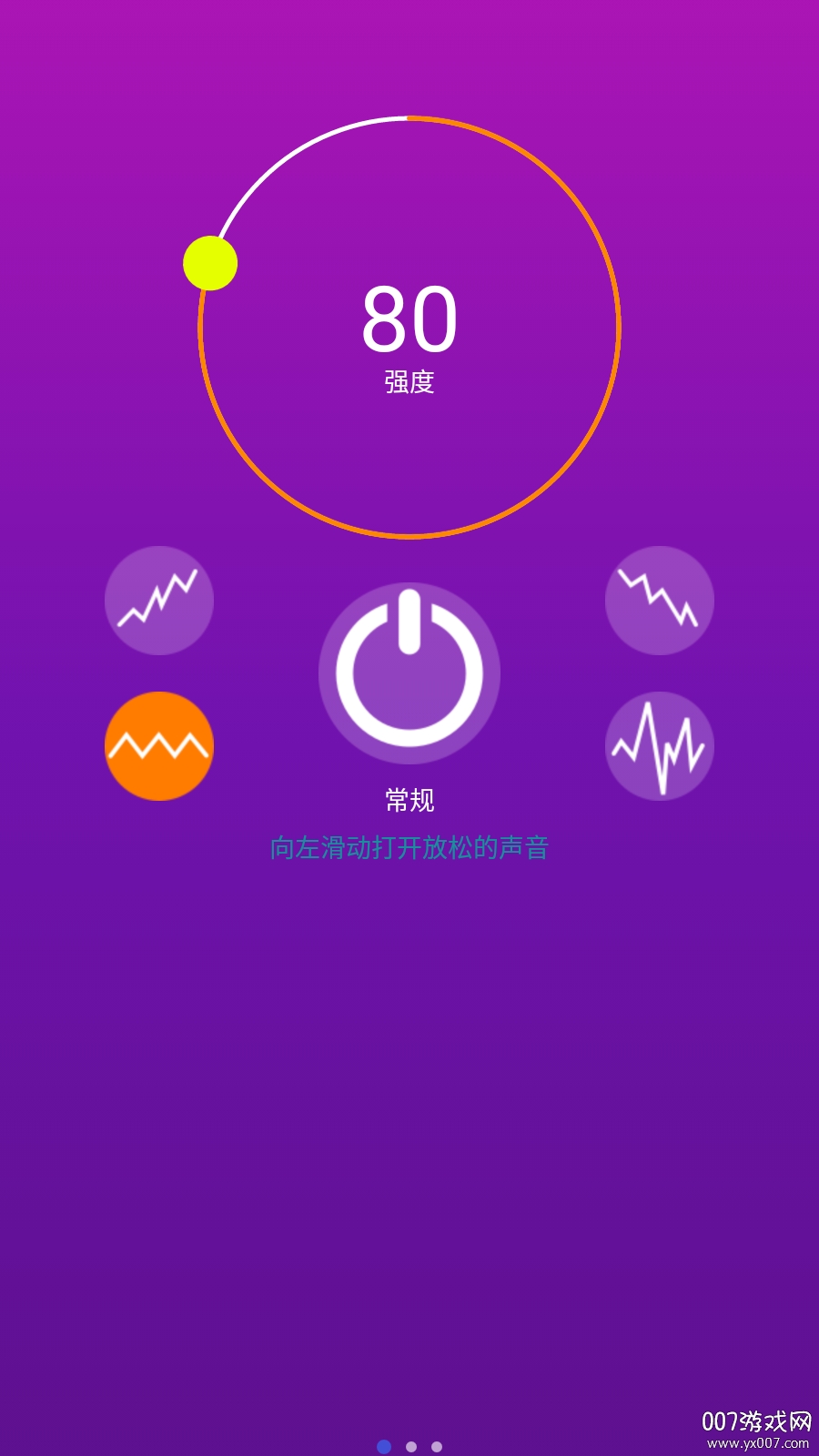
Task: Select the orange regular wave pattern
Action: [159, 746]
